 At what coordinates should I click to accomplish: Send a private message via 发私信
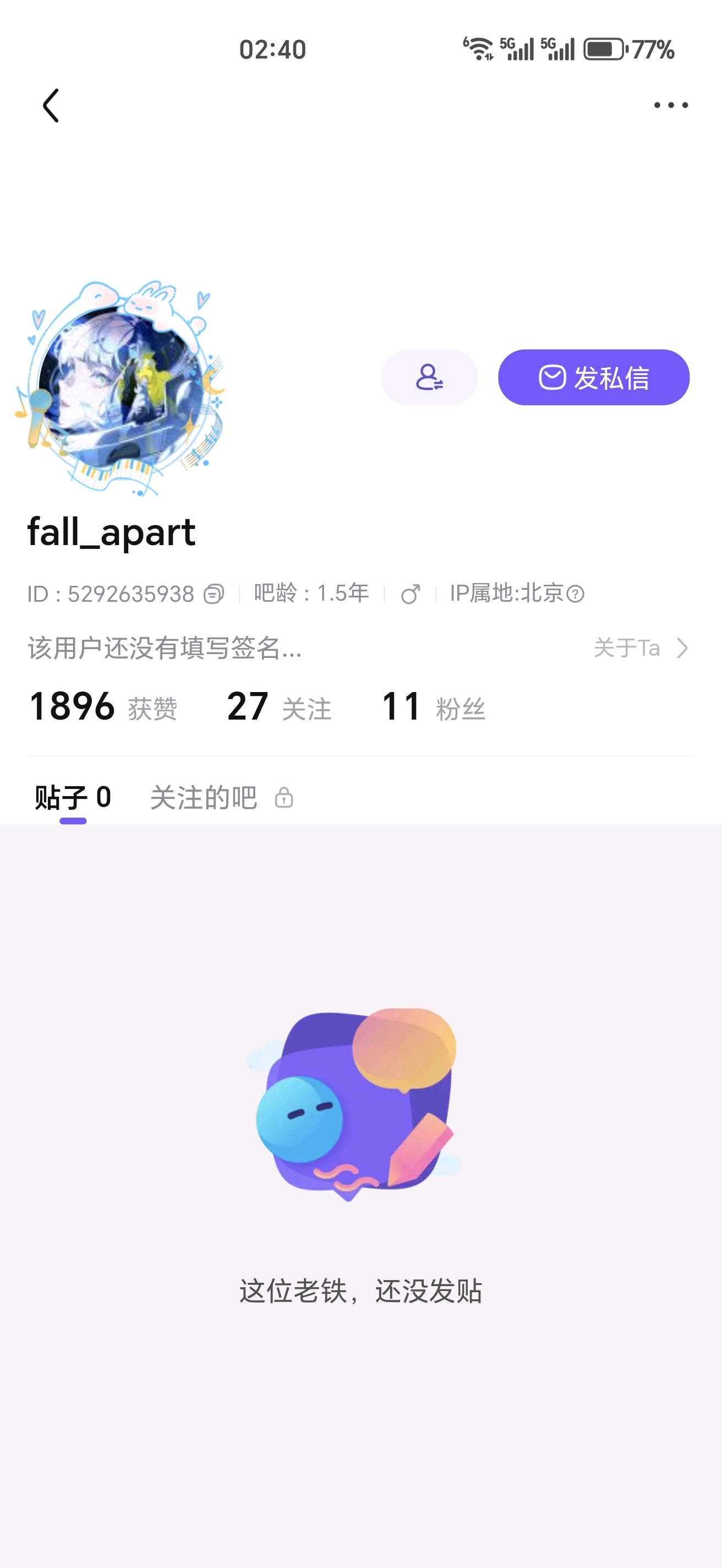point(593,377)
